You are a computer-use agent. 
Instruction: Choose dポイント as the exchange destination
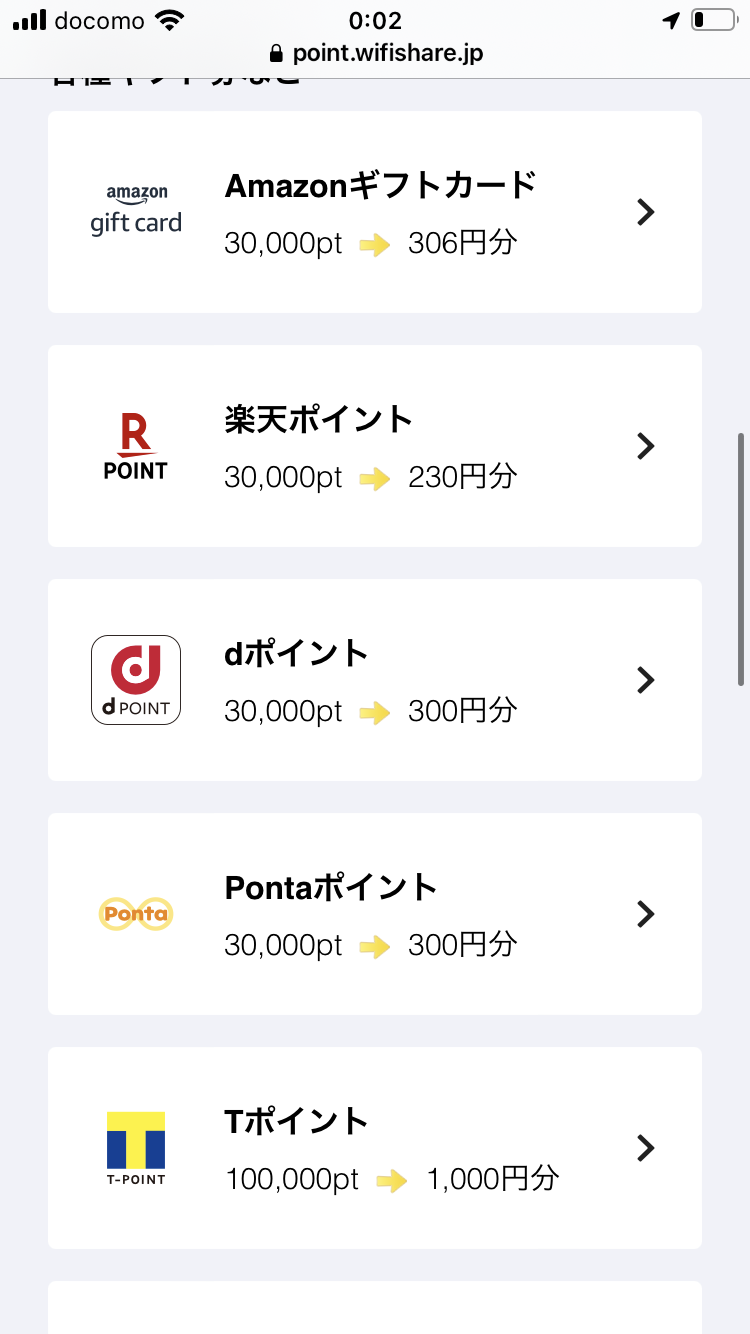375,680
